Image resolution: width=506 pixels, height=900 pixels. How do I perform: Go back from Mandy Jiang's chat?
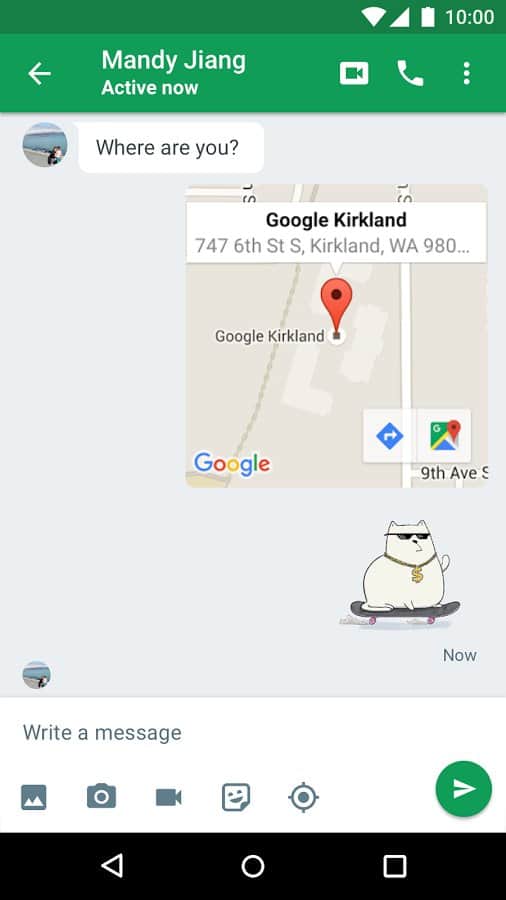coord(40,73)
